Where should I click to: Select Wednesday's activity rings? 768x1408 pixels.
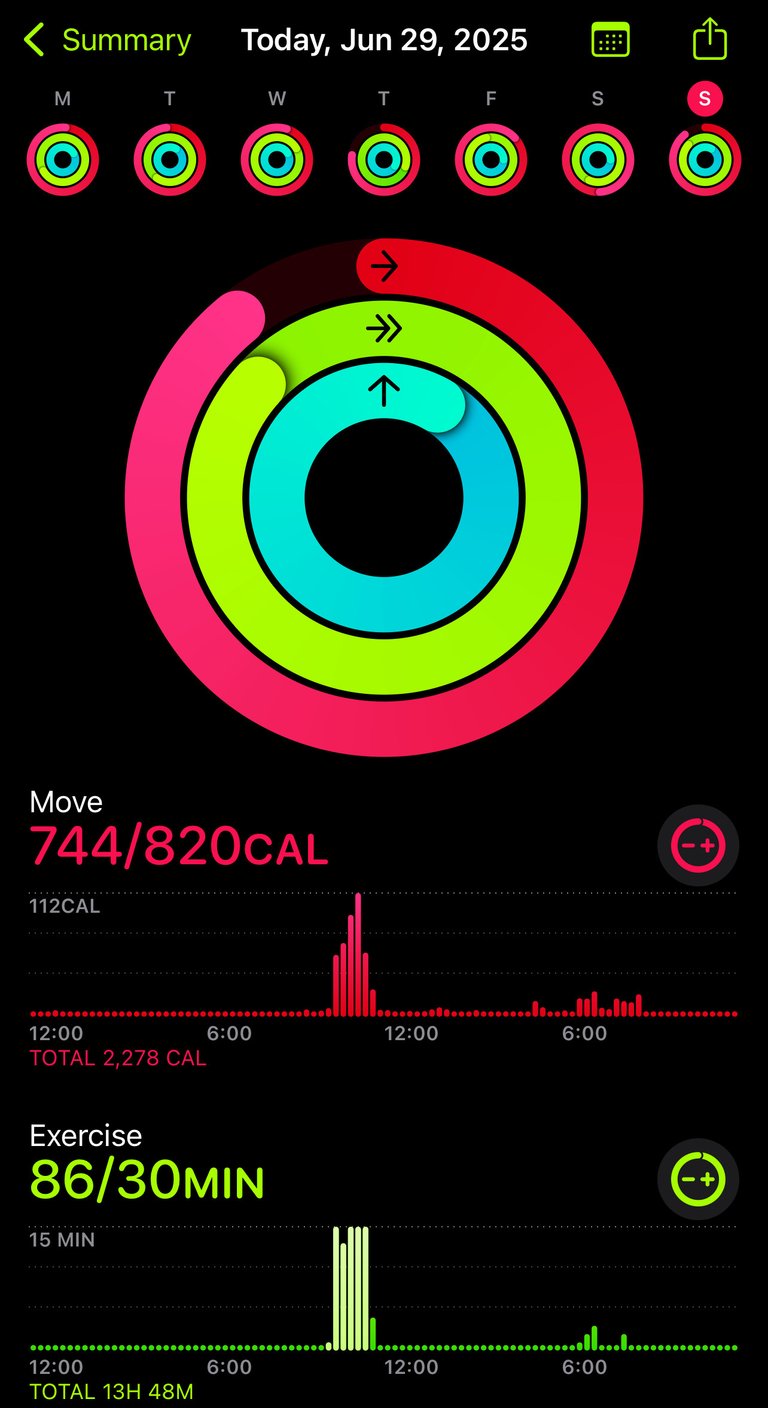click(277, 159)
